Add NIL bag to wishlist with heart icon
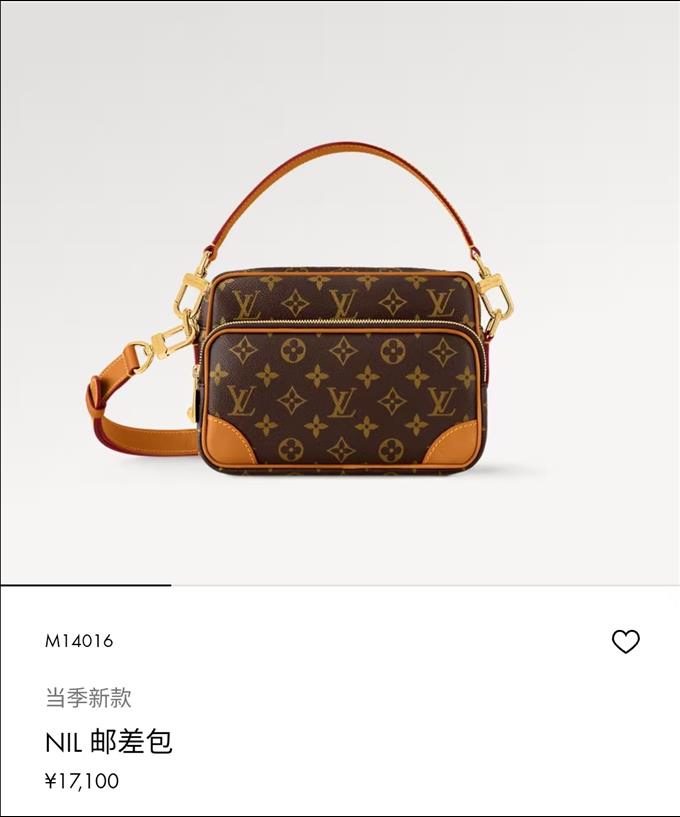Viewport: 680px width, 817px height. (x=625, y=642)
